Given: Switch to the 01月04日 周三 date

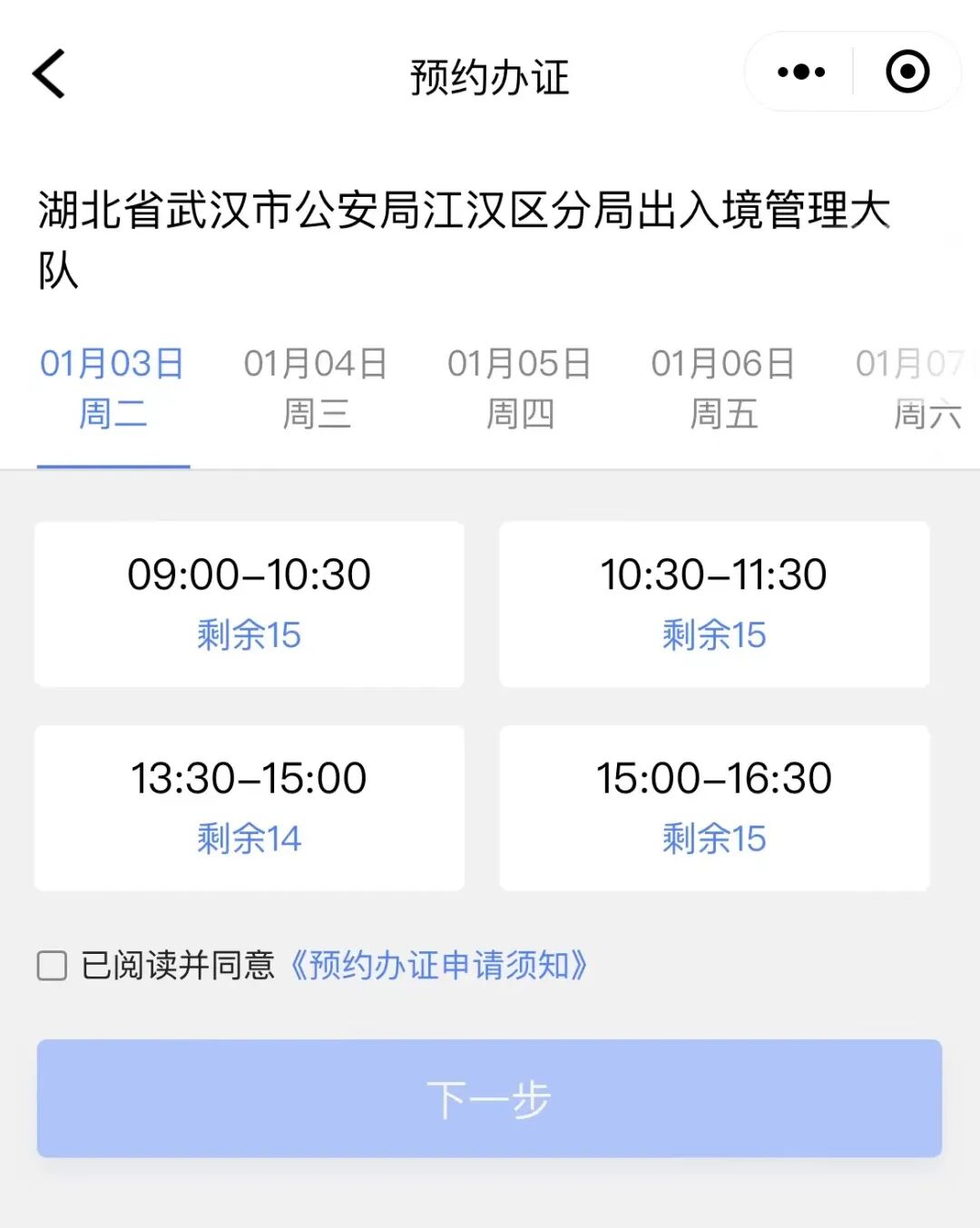Looking at the screenshot, I should tap(316, 388).
